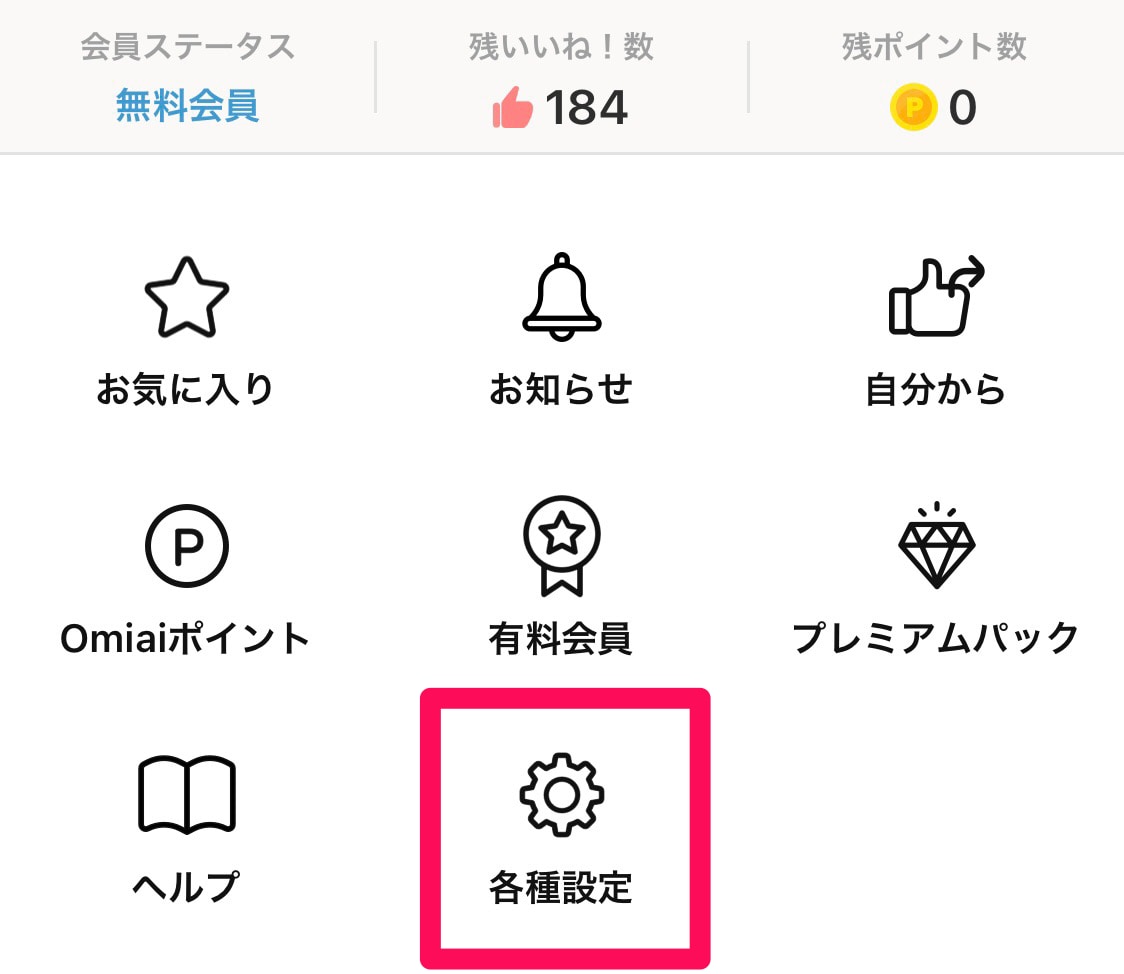The image size is (1124, 974).
Task: Open the お知らせ notifications bell
Action: click(x=561, y=330)
